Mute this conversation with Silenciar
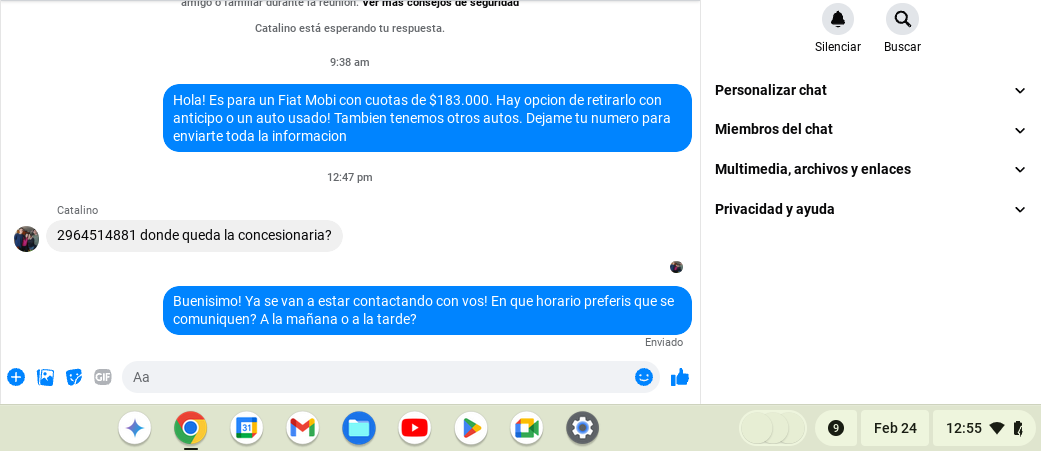 click(837, 19)
